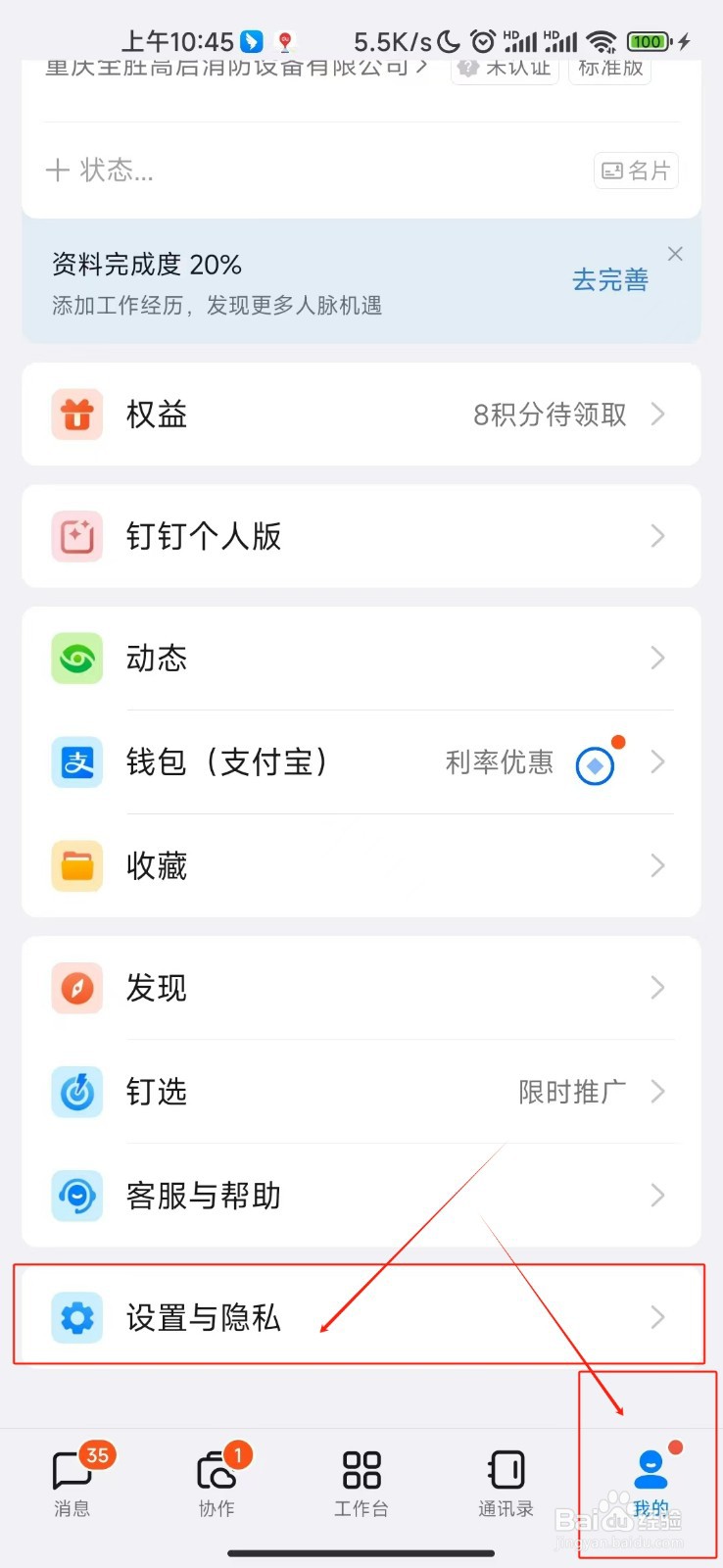The width and height of the screenshot is (723, 1568).
Task: Open 钱包 via the Alipay icon
Action: click(x=76, y=762)
